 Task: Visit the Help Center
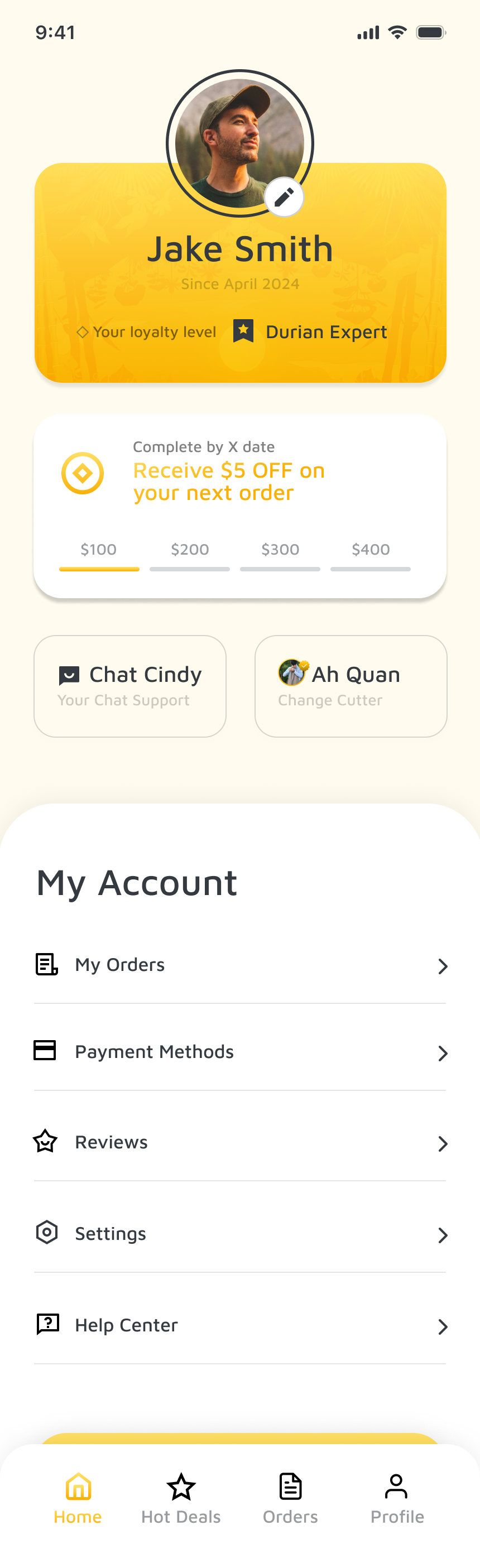pyautogui.click(x=240, y=1325)
